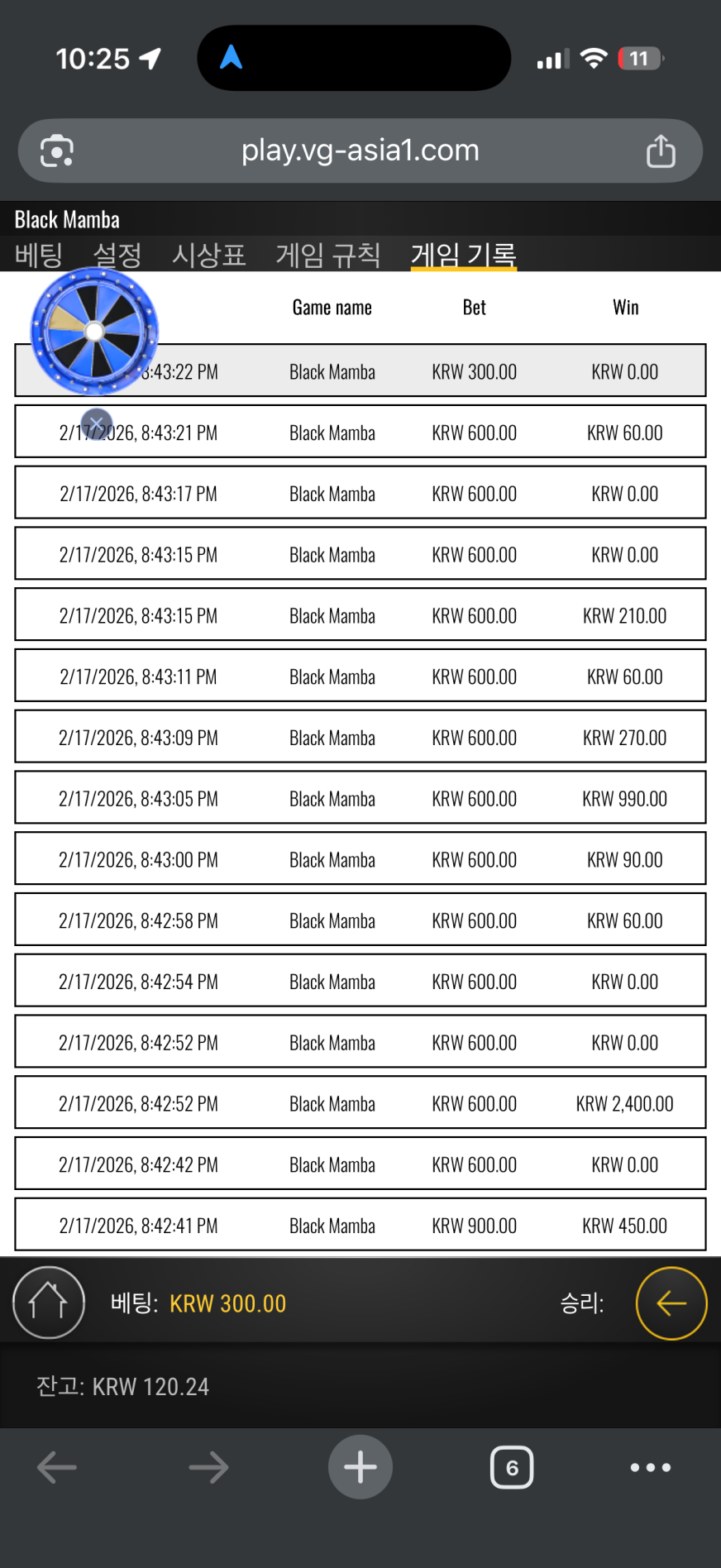
Task: Open the 8:42:41 PM game record
Action: click(360, 1225)
